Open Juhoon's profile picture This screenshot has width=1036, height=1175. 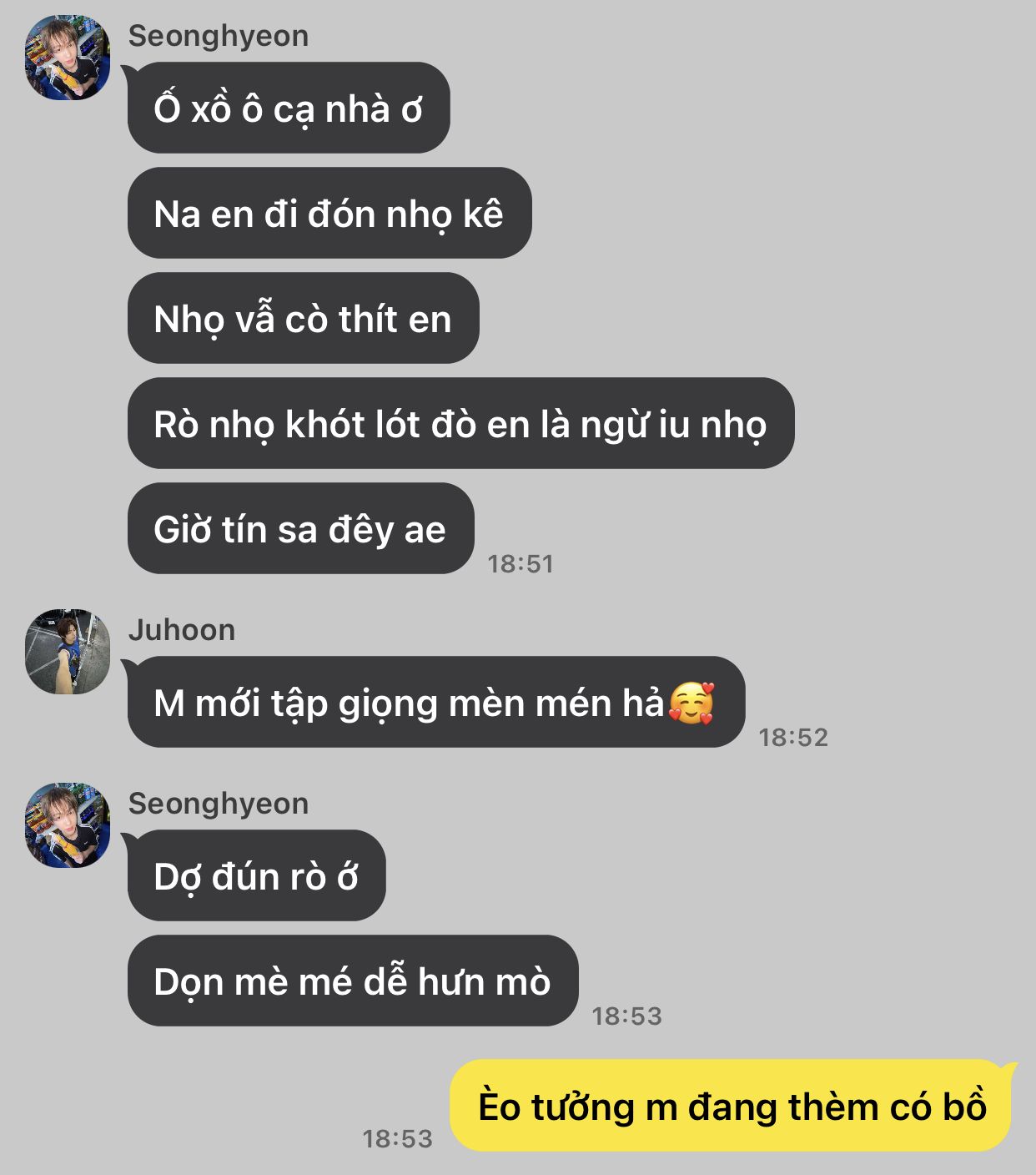(68, 652)
